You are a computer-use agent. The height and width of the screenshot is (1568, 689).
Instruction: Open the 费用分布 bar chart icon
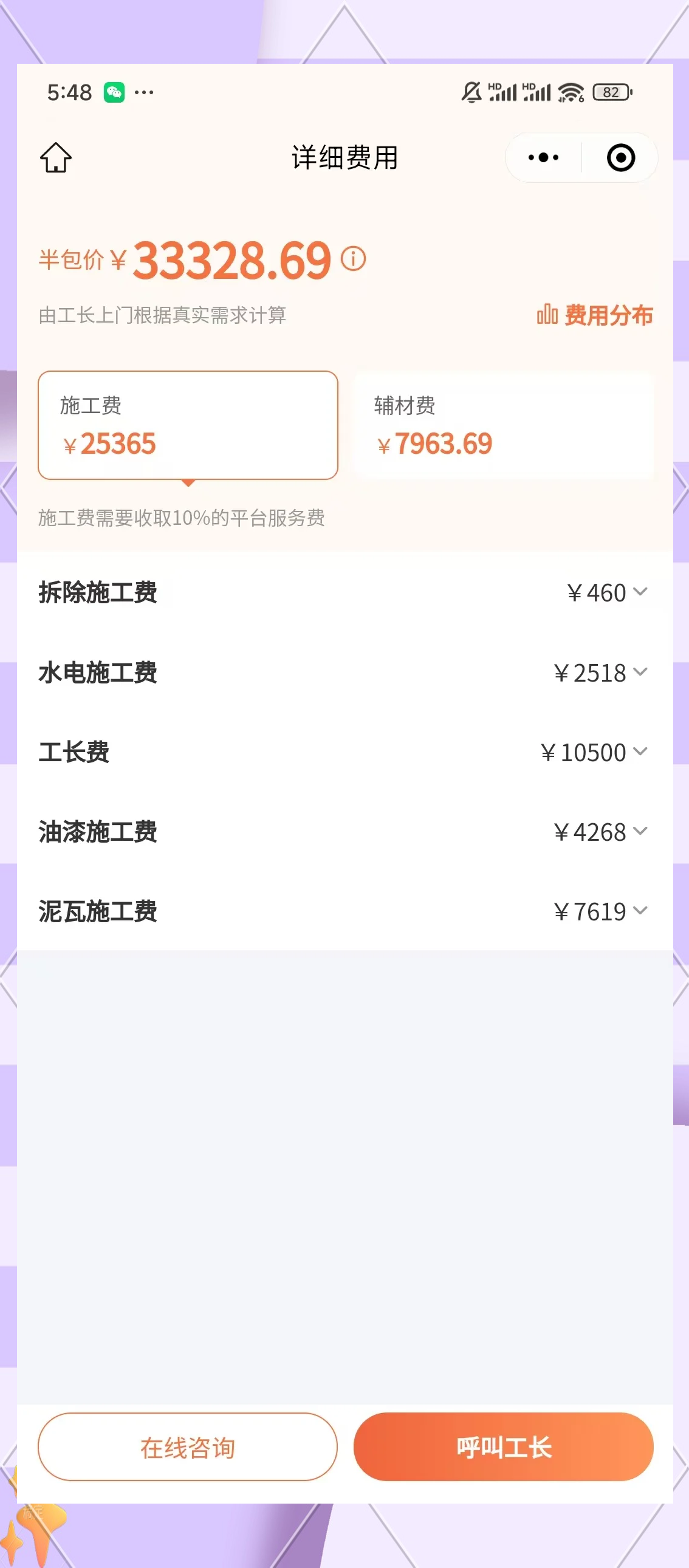(x=547, y=315)
